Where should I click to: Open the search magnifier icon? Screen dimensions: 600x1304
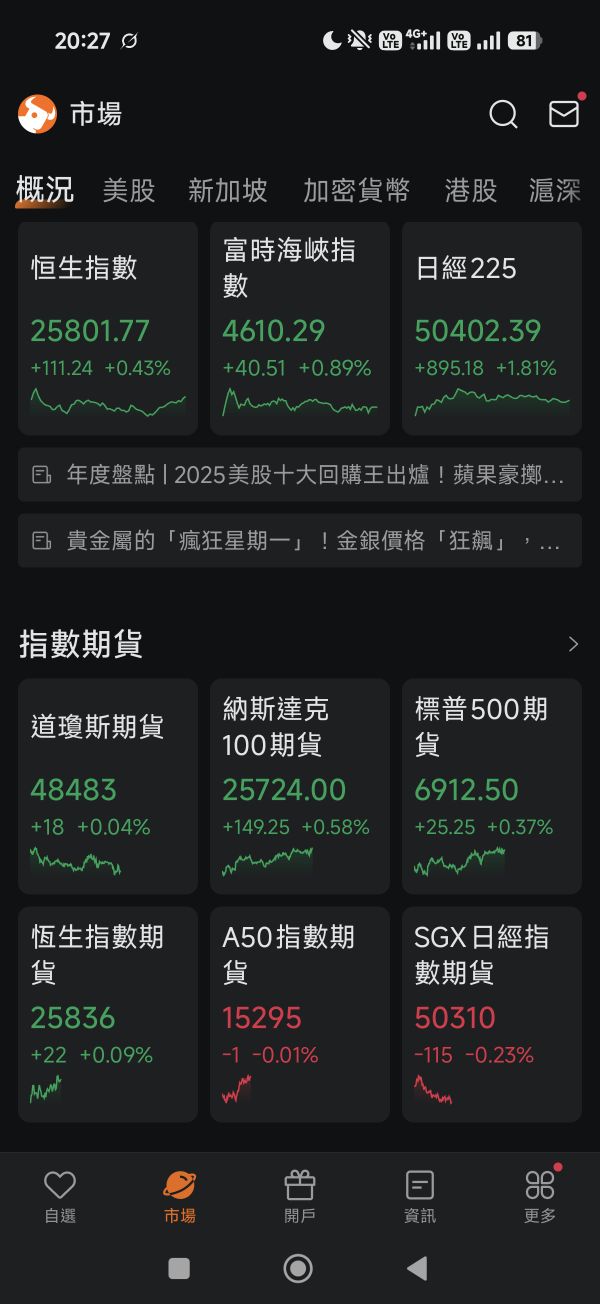(503, 115)
